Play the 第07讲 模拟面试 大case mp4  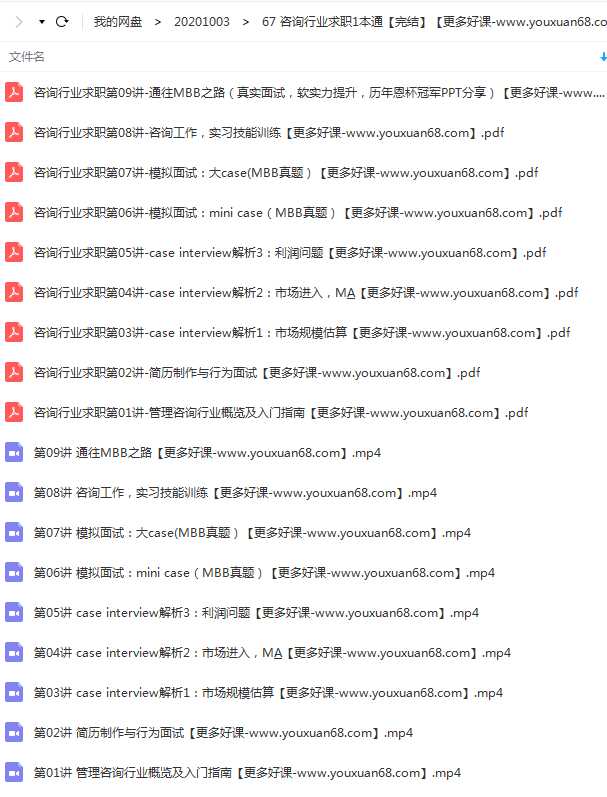click(x=251, y=533)
